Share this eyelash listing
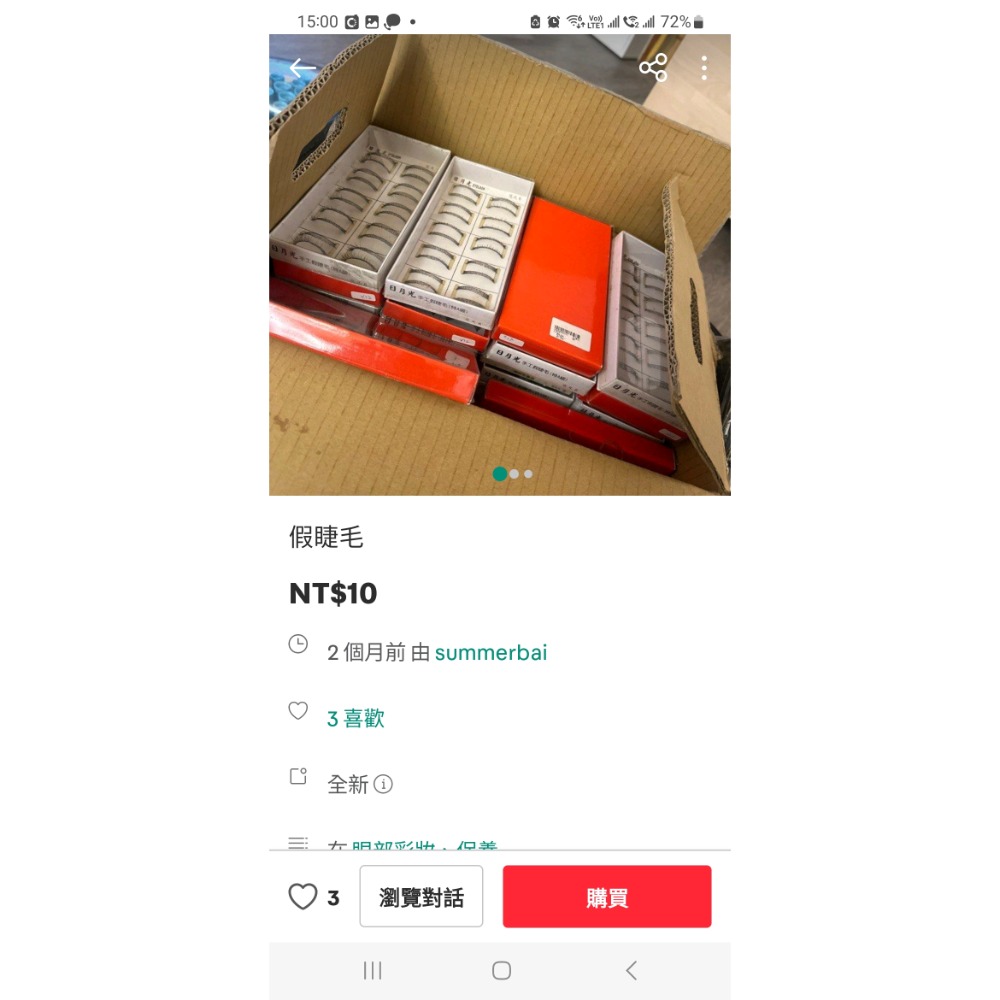Viewport: 1000px width, 1000px height. (653, 68)
